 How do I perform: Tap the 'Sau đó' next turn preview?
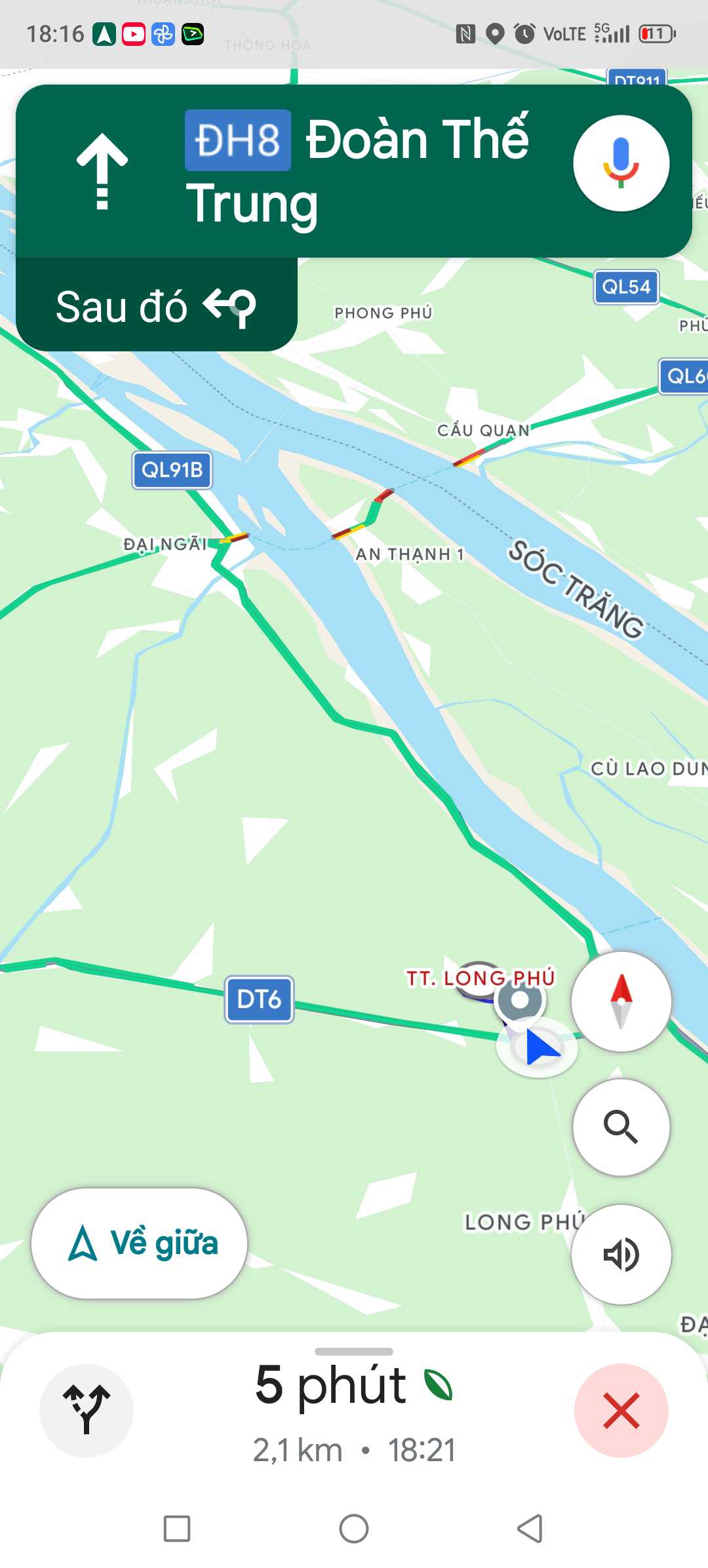click(x=156, y=306)
